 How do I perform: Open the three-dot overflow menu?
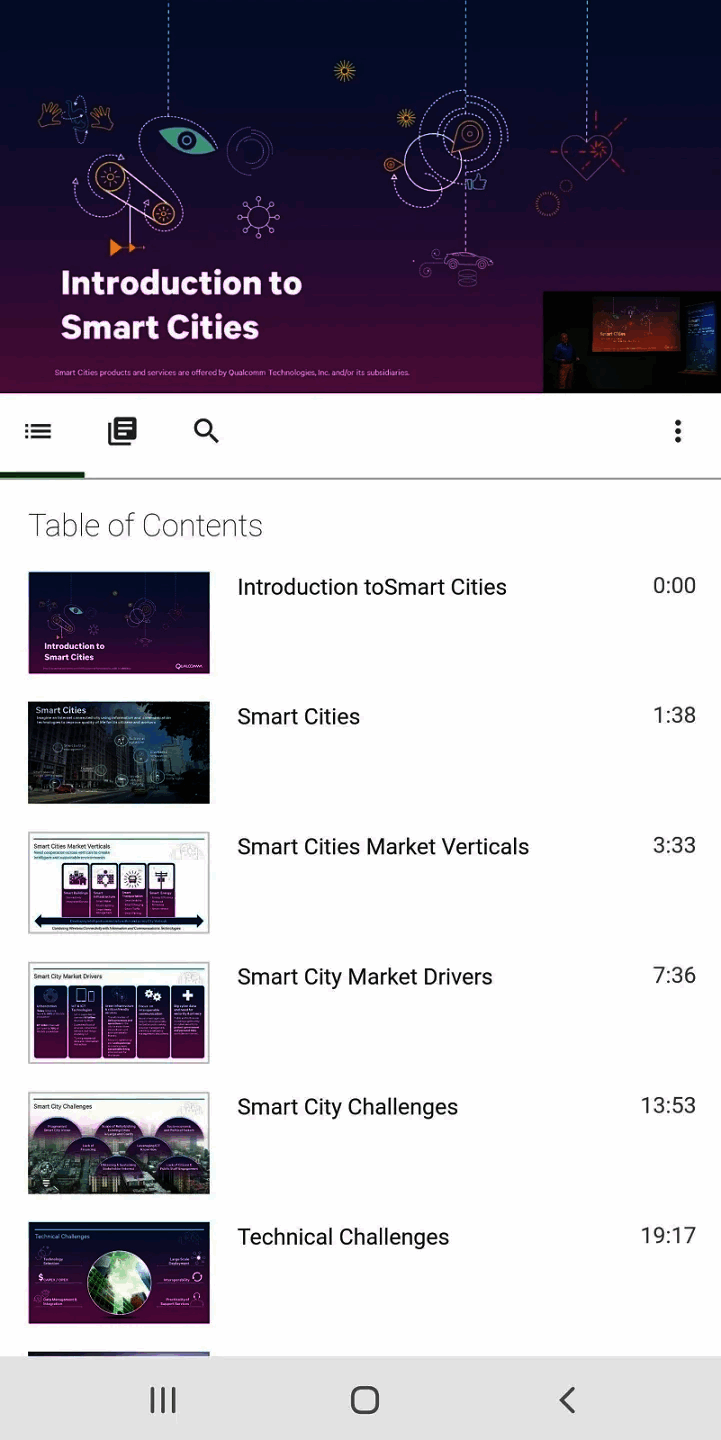pyautogui.click(x=678, y=431)
